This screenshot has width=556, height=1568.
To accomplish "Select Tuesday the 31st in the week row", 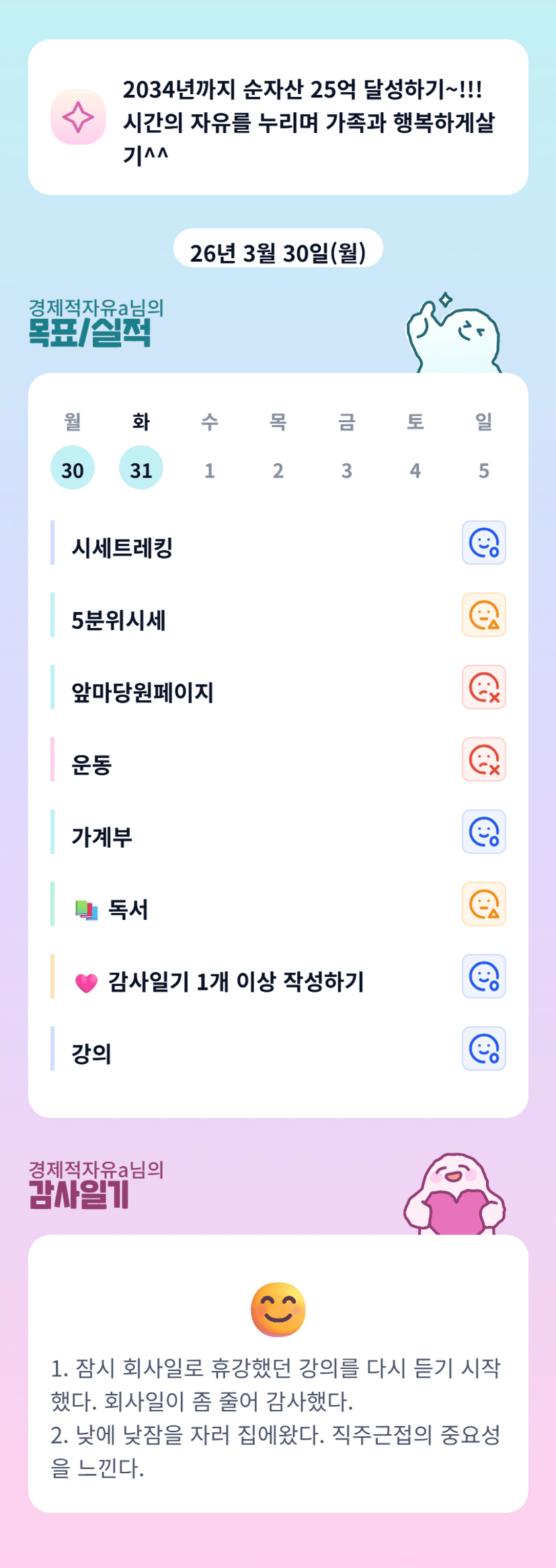I will [x=141, y=468].
